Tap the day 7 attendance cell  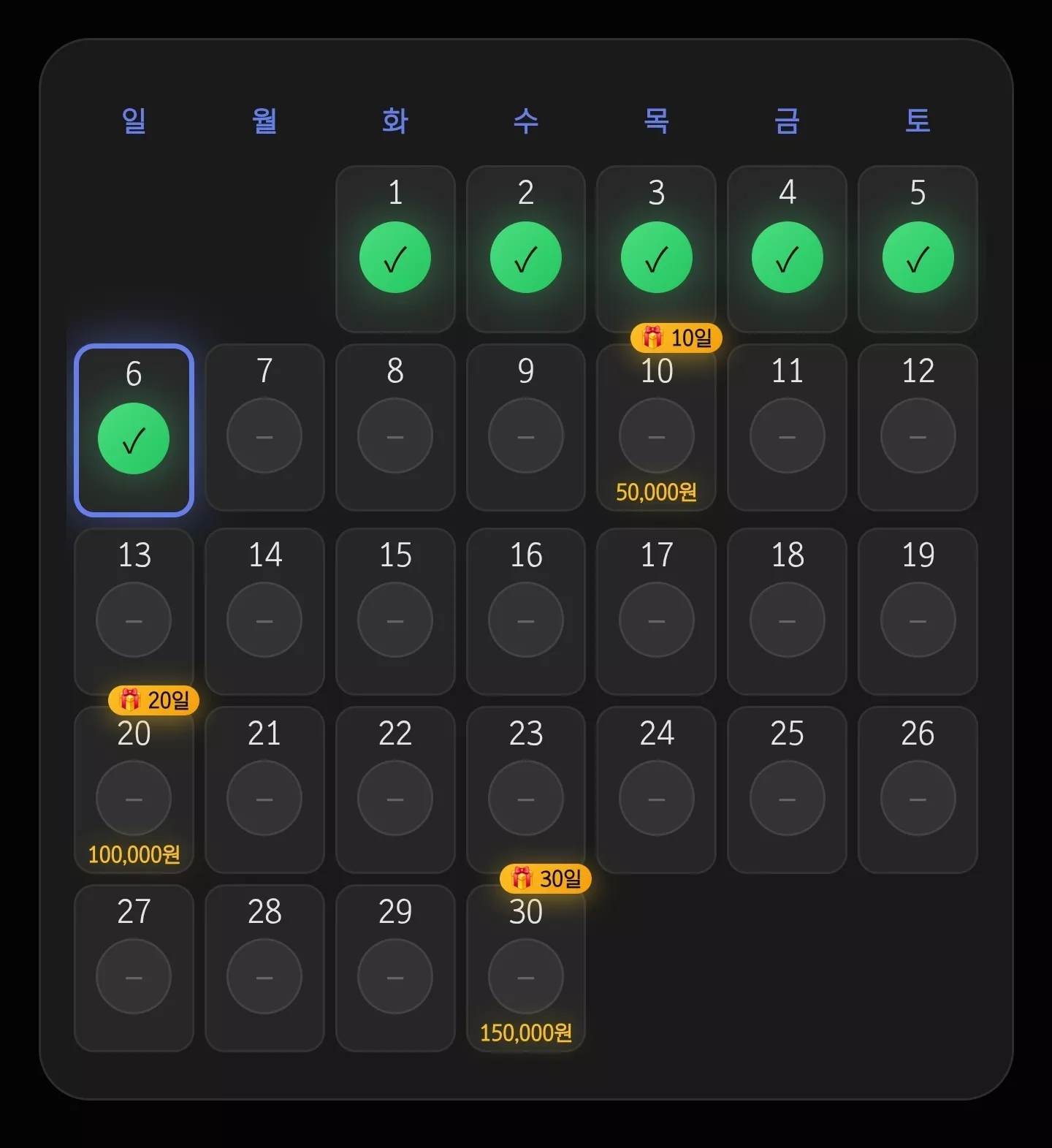click(x=264, y=427)
